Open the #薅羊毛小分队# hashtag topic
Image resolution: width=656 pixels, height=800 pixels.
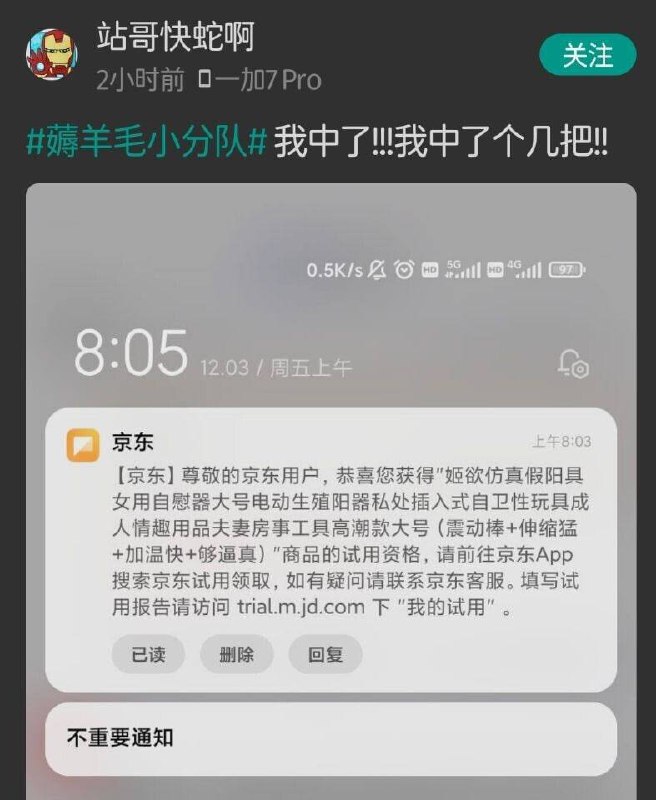147,141
